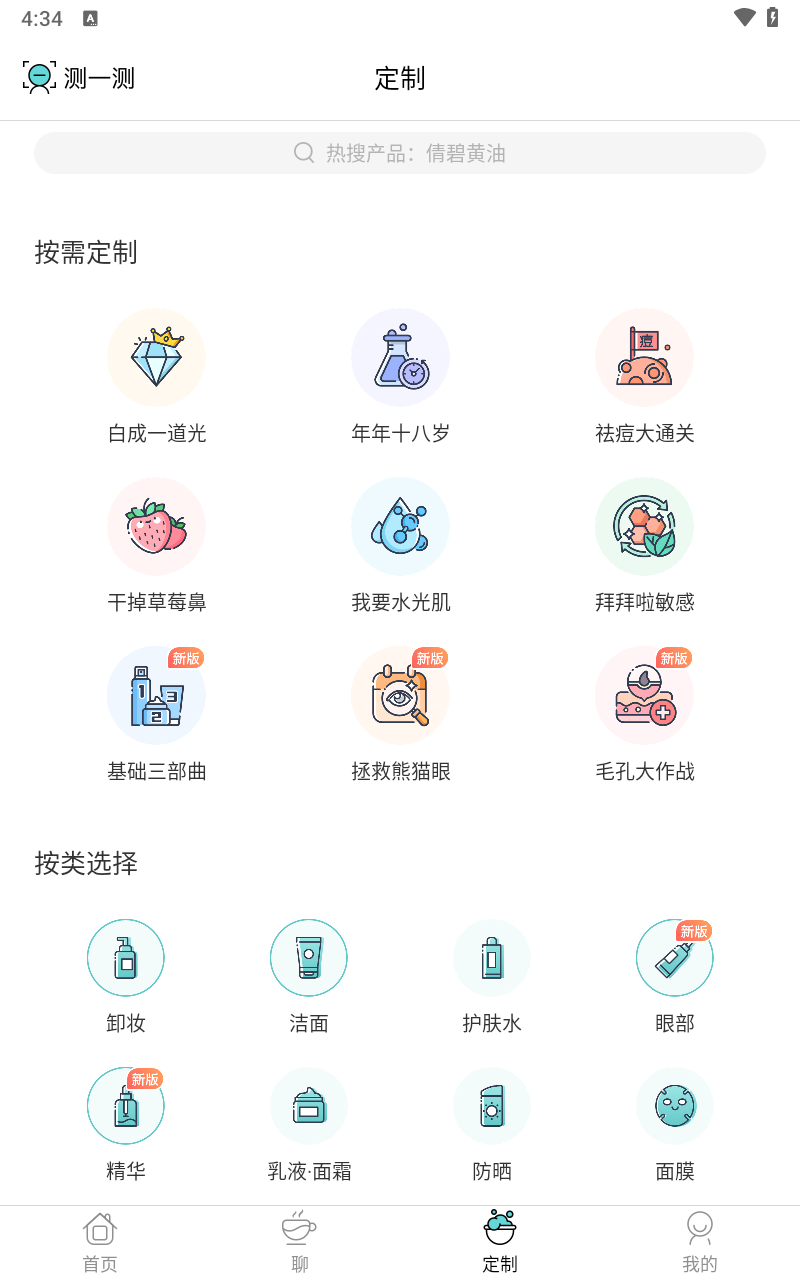Select the 我要水光肌 hydration droplet icon
This screenshot has height=1280, width=800.
click(x=400, y=525)
